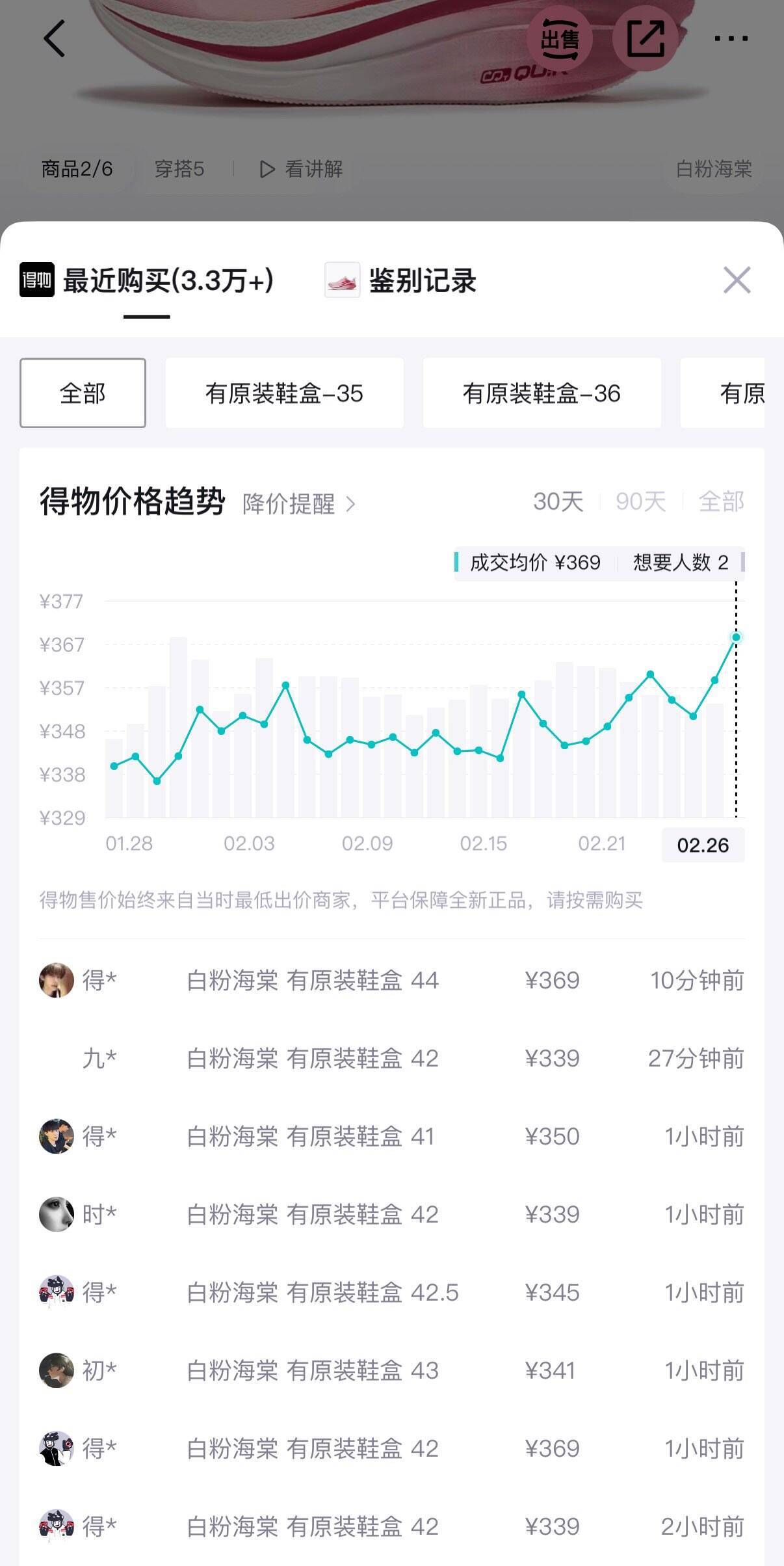Open the three-dot overflow menu
Image resolution: width=784 pixels, height=1566 pixels.
pos(731,39)
